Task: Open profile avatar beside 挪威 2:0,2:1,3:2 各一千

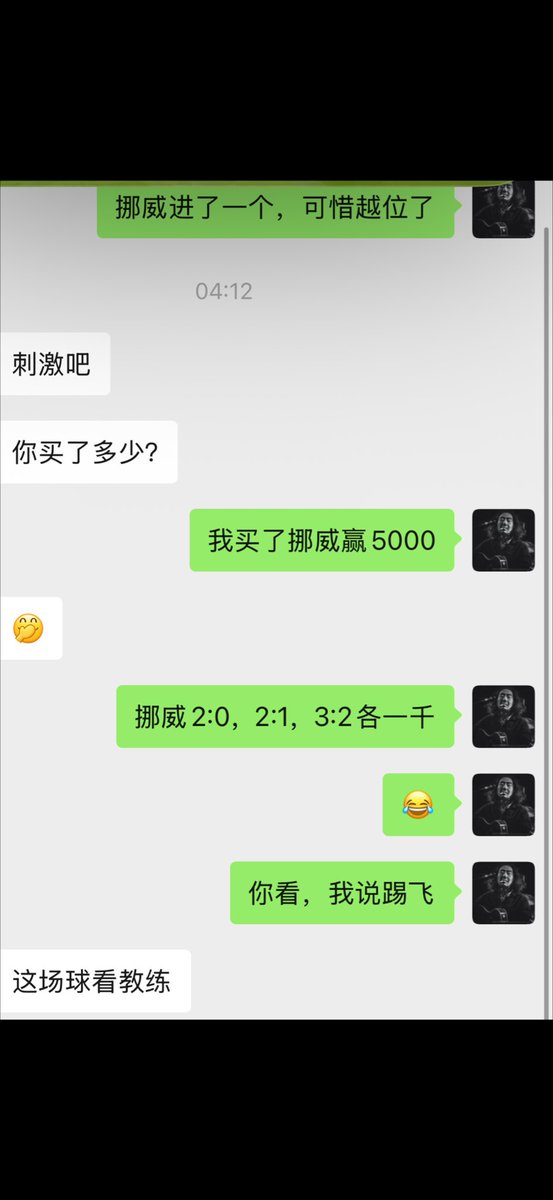Action: (x=503, y=716)
